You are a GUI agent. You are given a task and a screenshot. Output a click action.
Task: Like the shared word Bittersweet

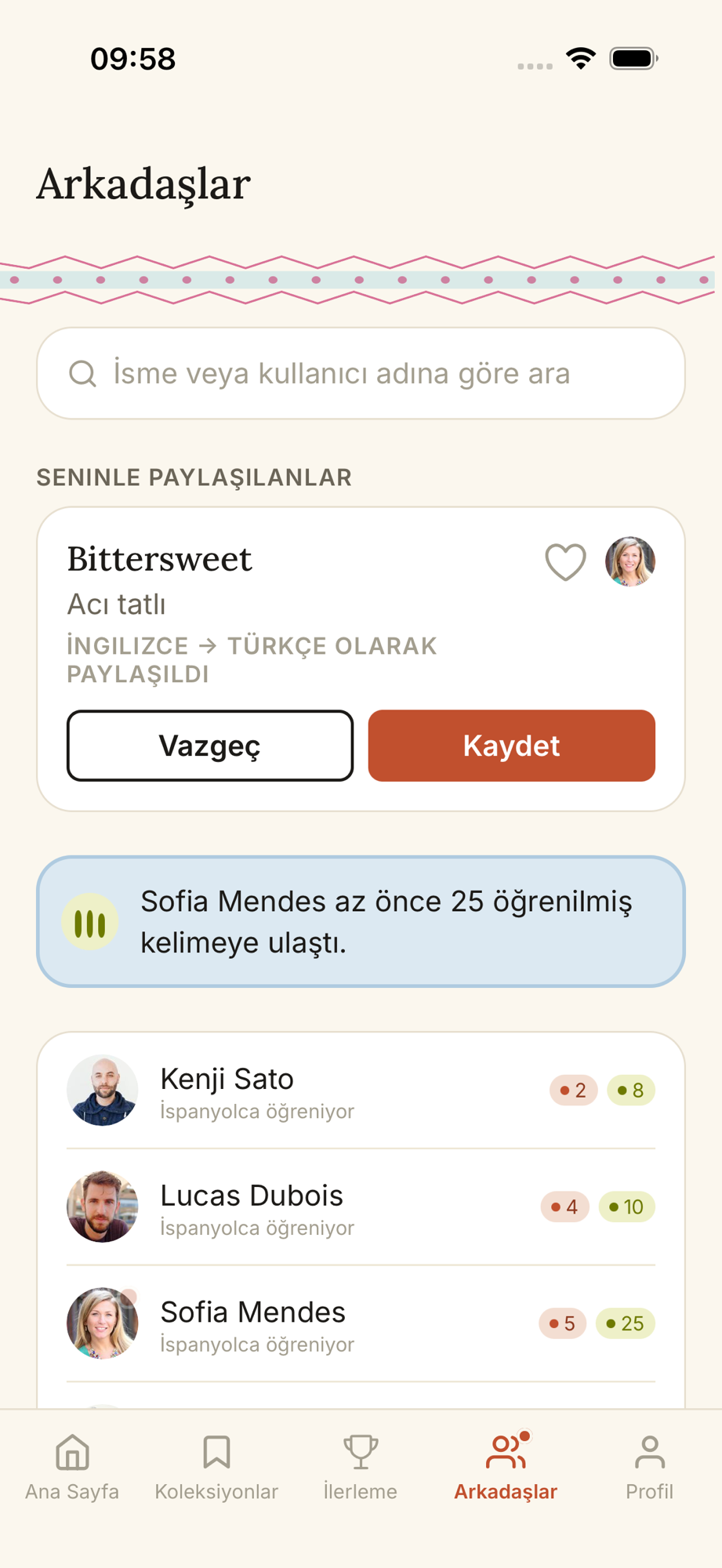[565, 561]
